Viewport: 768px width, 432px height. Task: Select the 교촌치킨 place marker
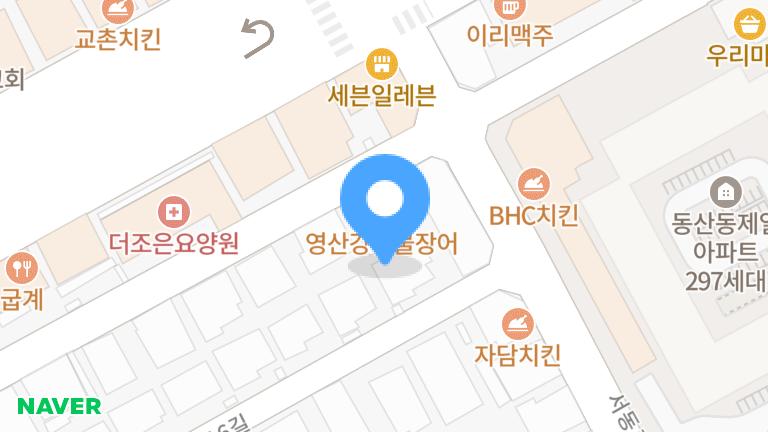pyautogui.click(x=118, y=11)
